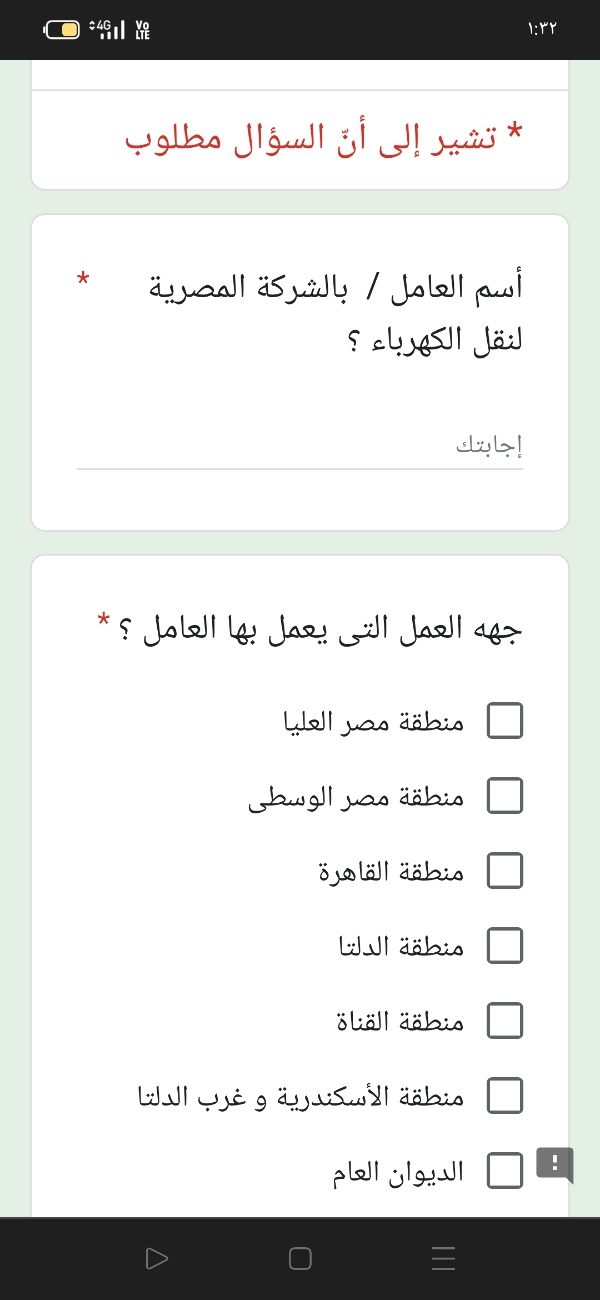Image resolution: width=600 pixels, height=1300 pixels.
Task: Select the منطقة مصر الوسطى checkbox
Action: 505,796
